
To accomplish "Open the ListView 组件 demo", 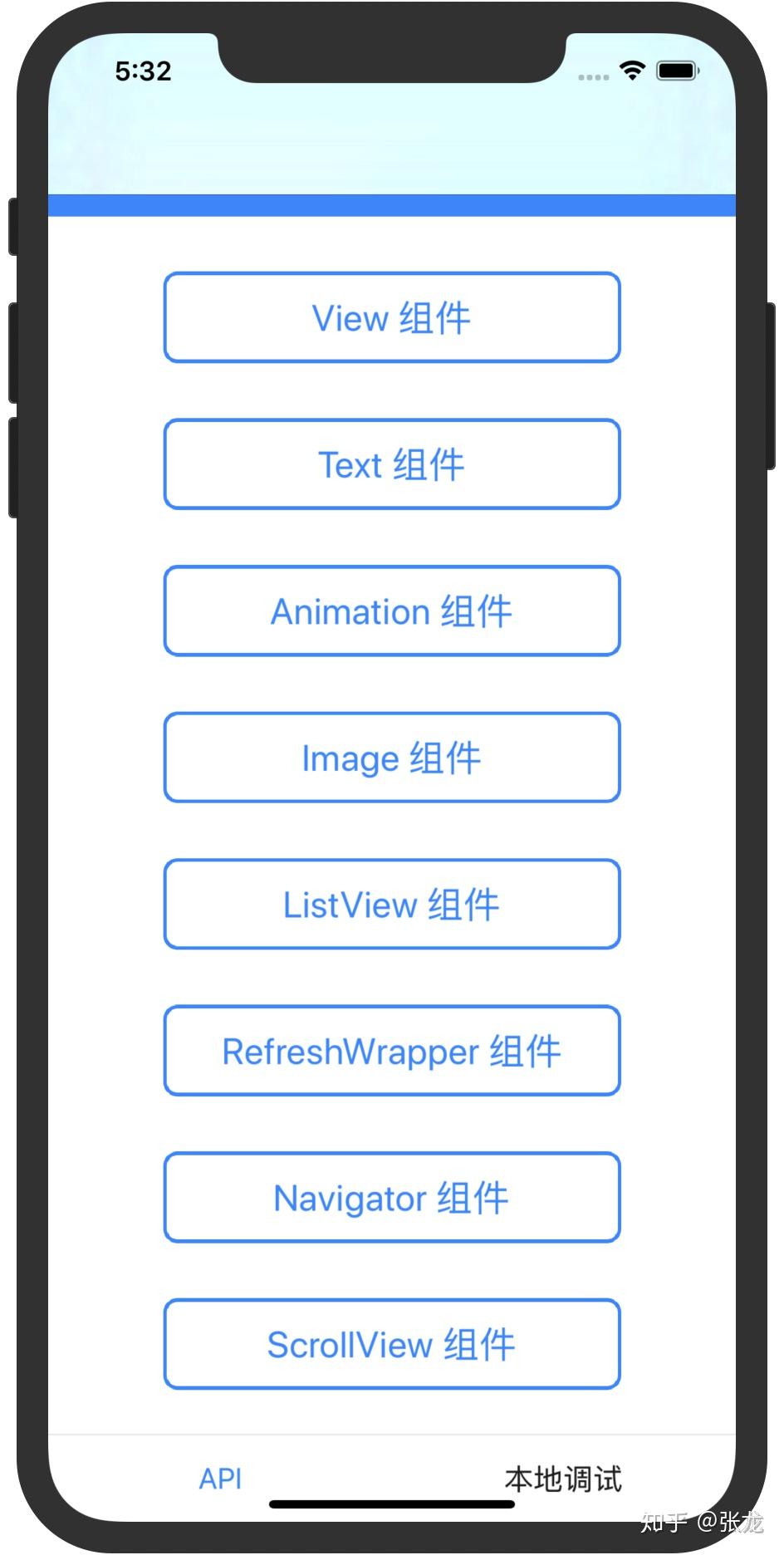I will (x=392, y=905).
